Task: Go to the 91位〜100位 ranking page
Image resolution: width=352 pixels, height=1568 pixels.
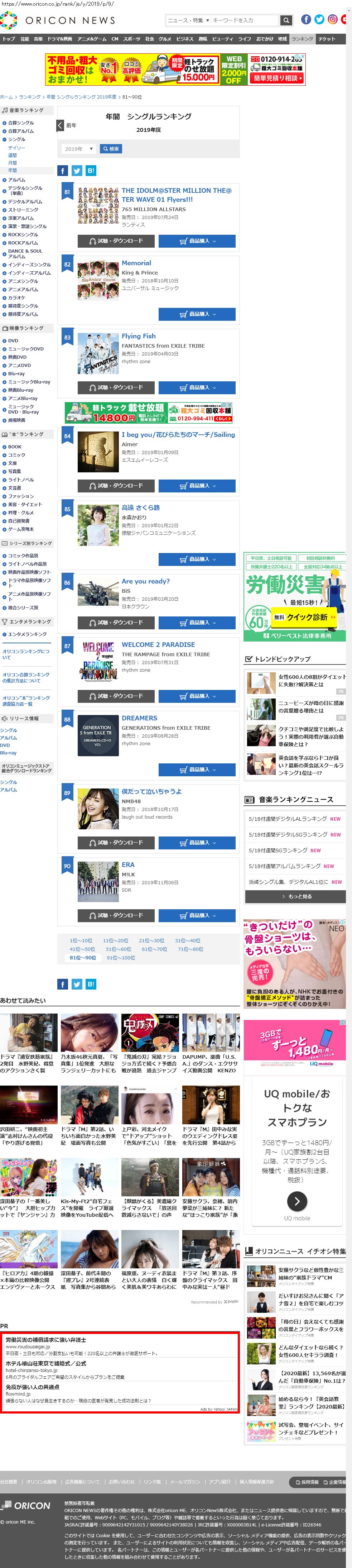Action: pos(120,958)
